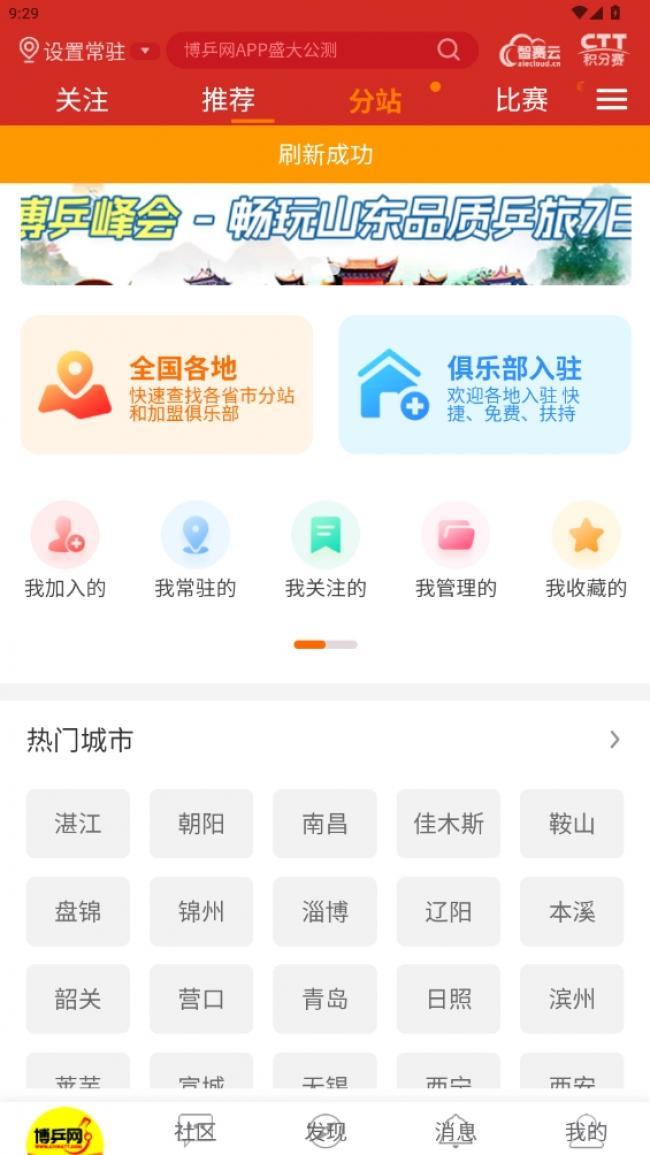Open the 全国各地 card
This screenshot has height=1155, width=650.
click(166, 385)
